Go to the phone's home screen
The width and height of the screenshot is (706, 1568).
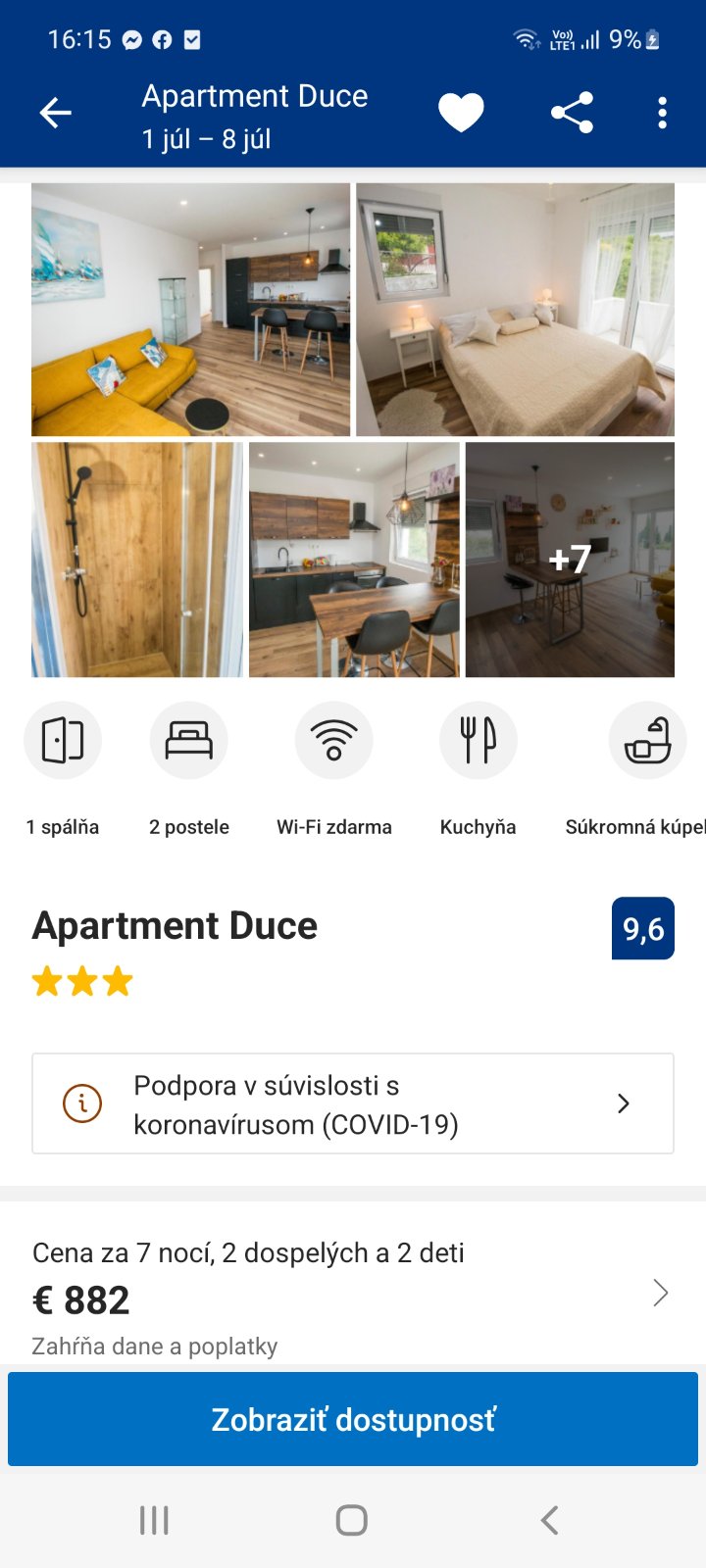tap(352, 1520)
